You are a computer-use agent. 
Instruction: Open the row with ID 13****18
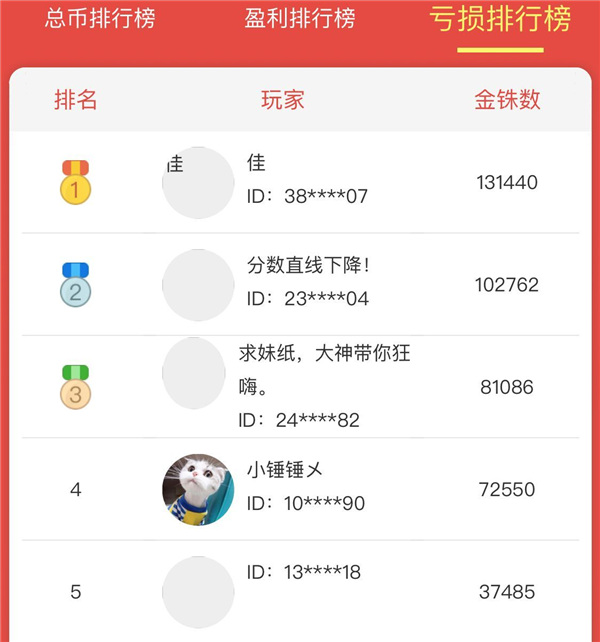pyautogui.click(x=300, y=588)
